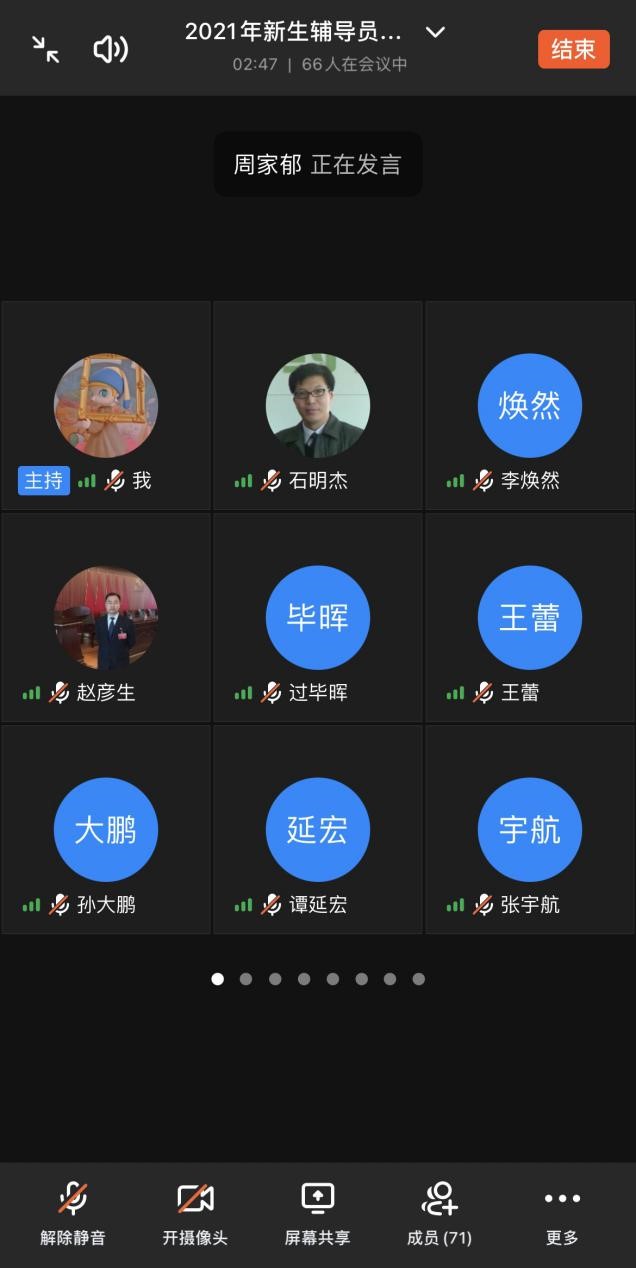Tap 解除静音 to unmute microphone

pyautogui.click(x=73, y=1213)
